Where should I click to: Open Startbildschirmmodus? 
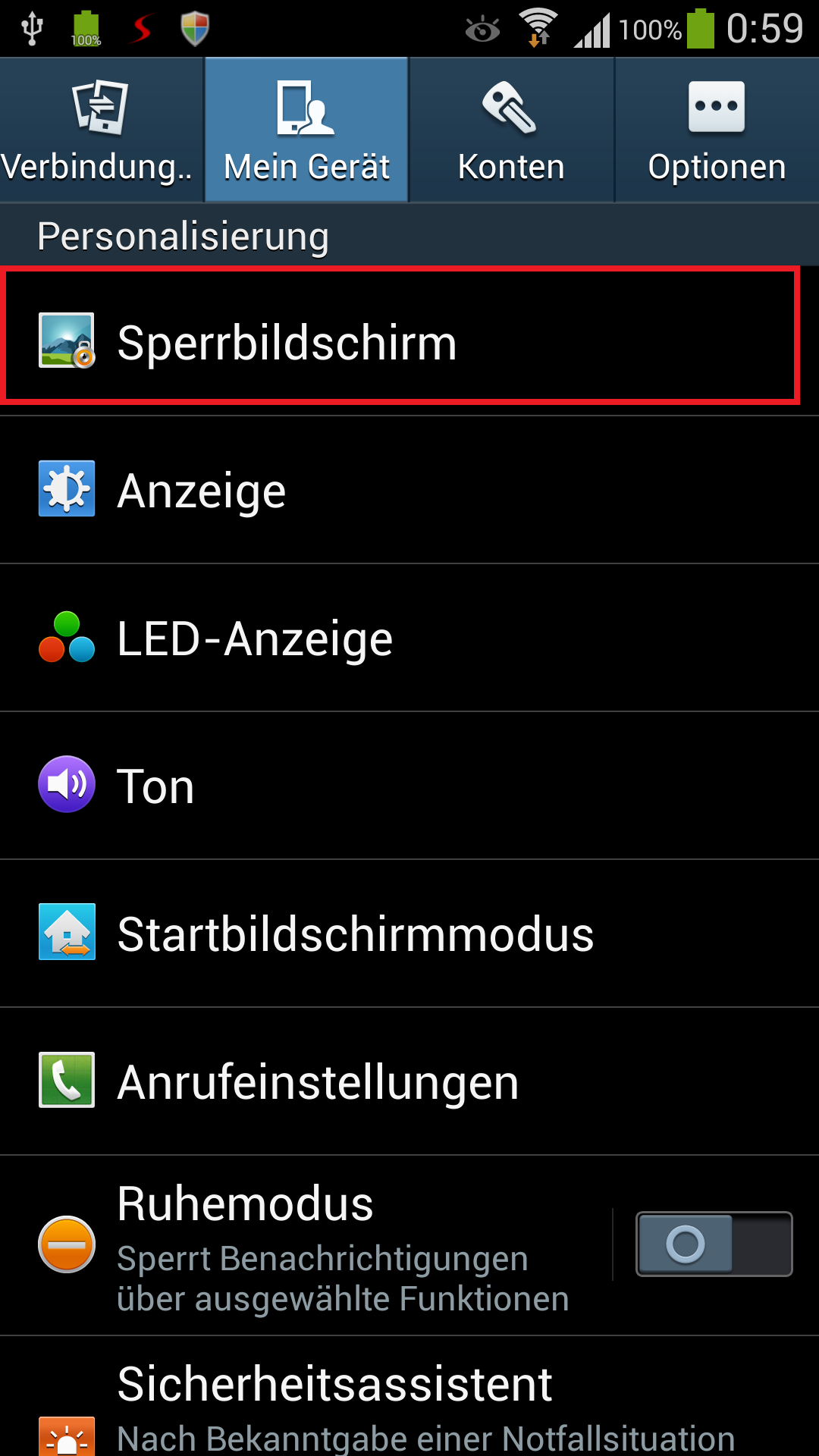409,934
